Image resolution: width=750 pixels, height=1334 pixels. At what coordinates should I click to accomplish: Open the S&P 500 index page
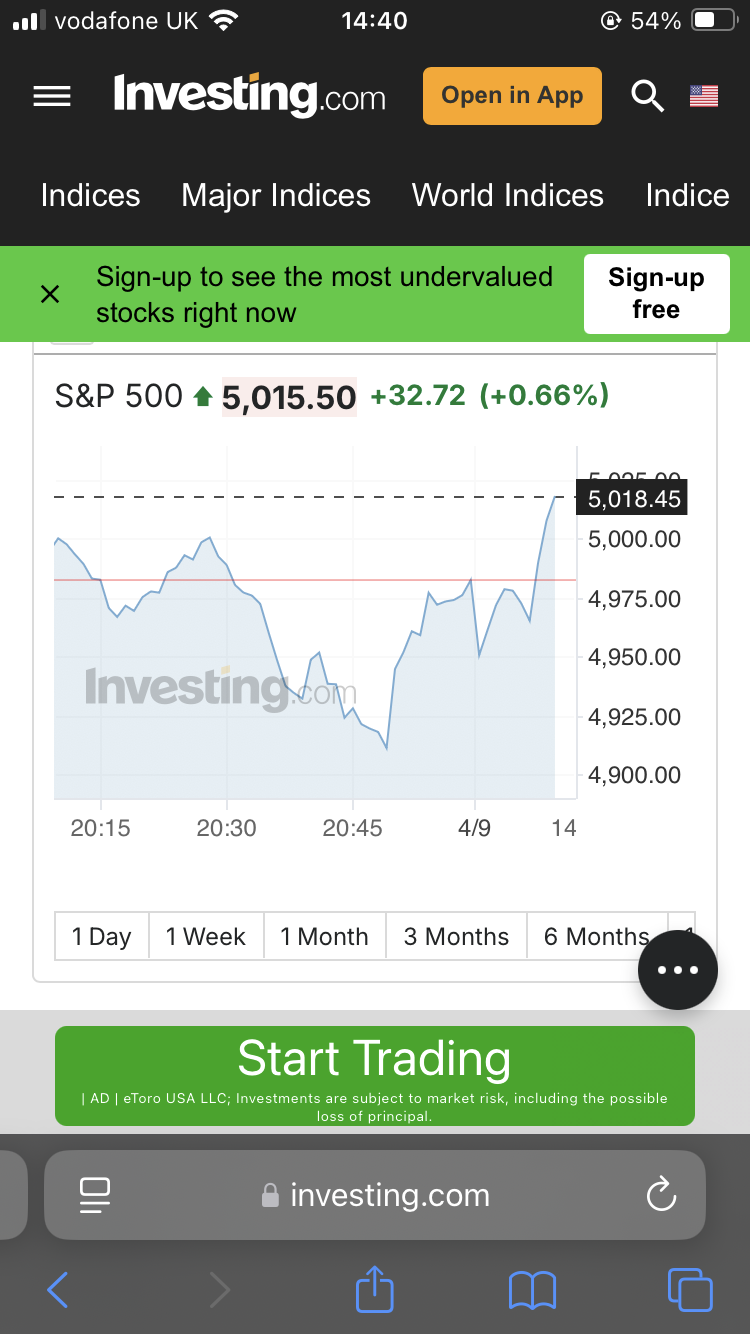[118, 397]
